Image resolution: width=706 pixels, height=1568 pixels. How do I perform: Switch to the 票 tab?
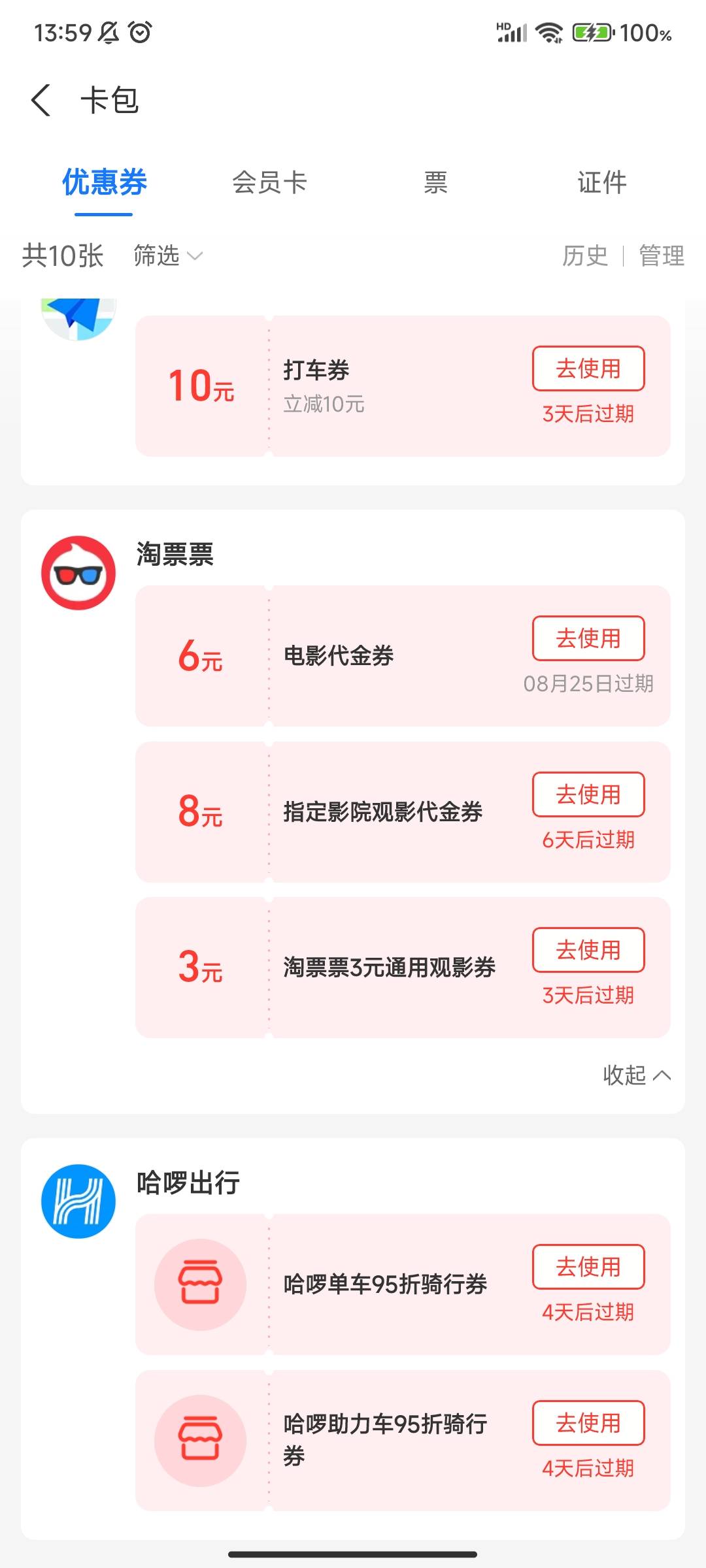click(x=435, y=182)
